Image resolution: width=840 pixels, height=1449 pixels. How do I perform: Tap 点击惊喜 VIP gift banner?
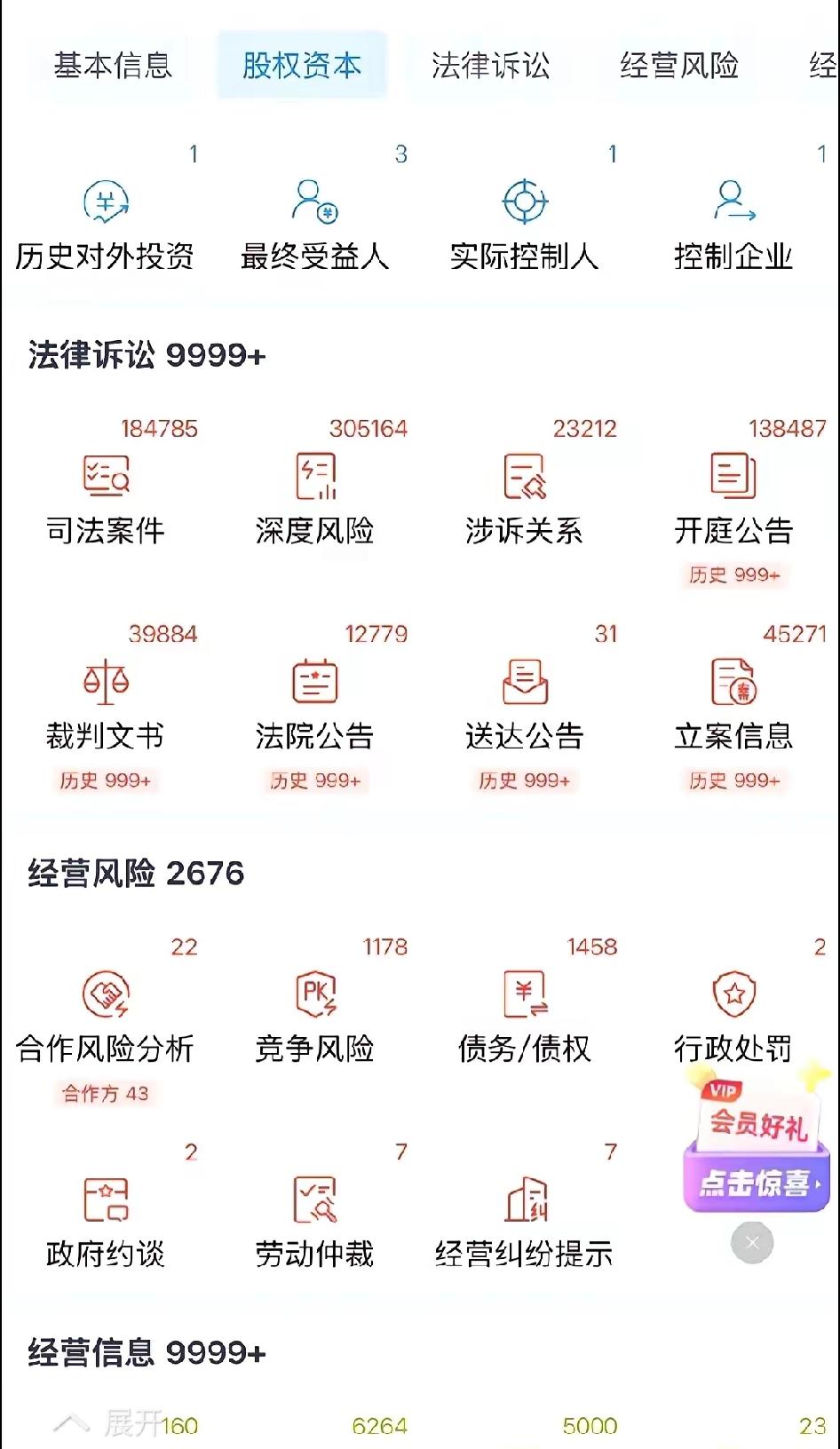(x=756, y=1183)
